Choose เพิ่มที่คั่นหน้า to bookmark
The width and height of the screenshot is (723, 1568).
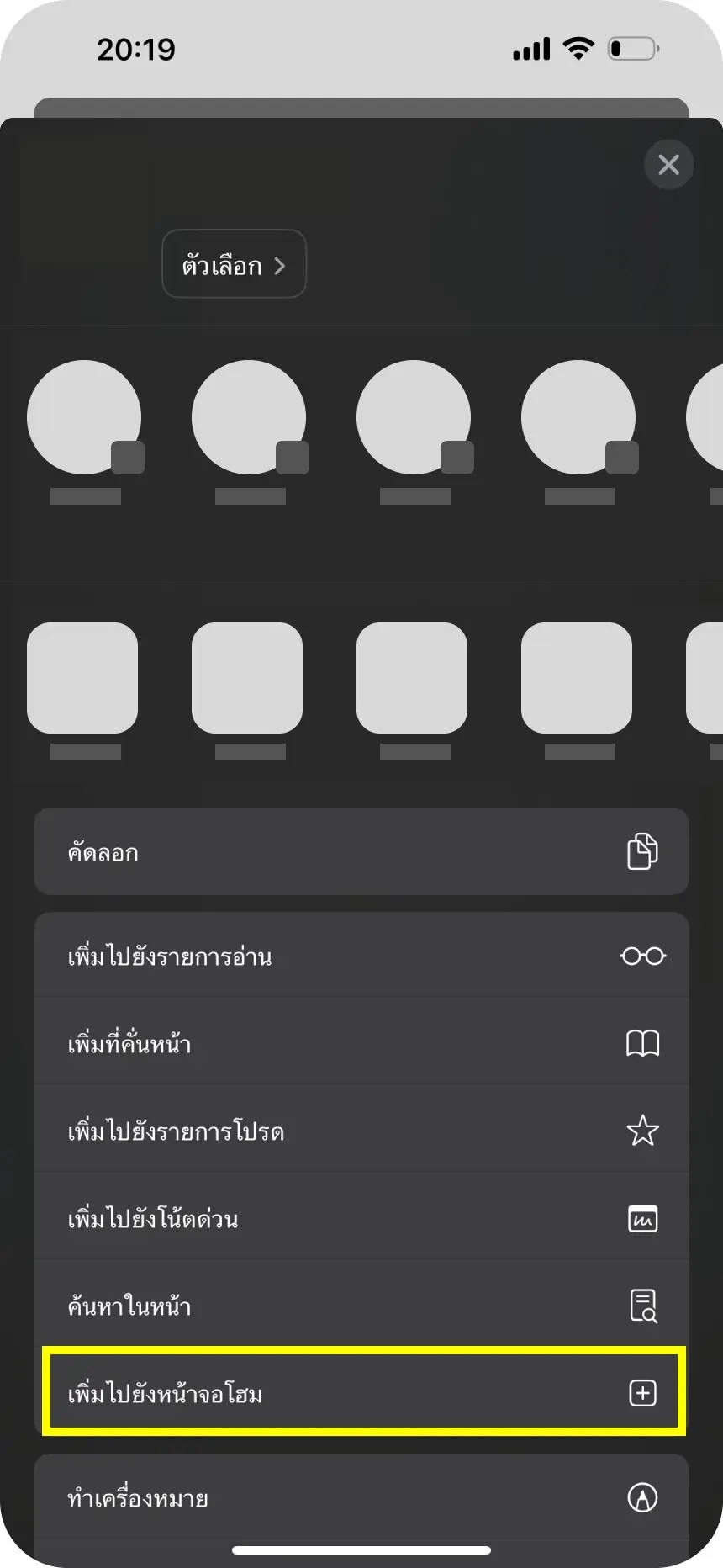click(x=361, y=1044)
